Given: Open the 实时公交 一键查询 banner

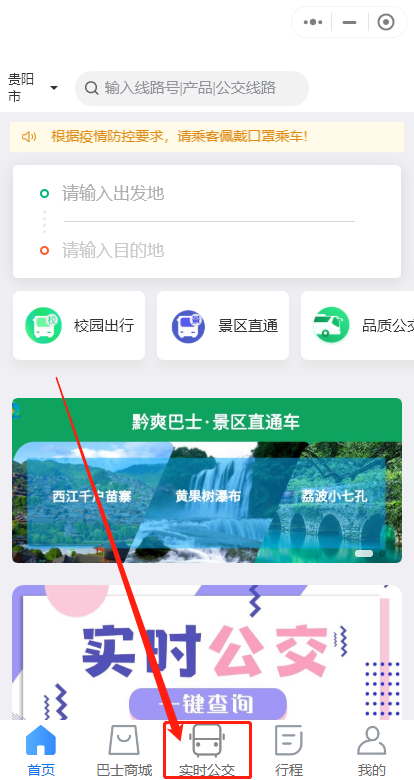Looking at the screenshot, I should (207, 653).
